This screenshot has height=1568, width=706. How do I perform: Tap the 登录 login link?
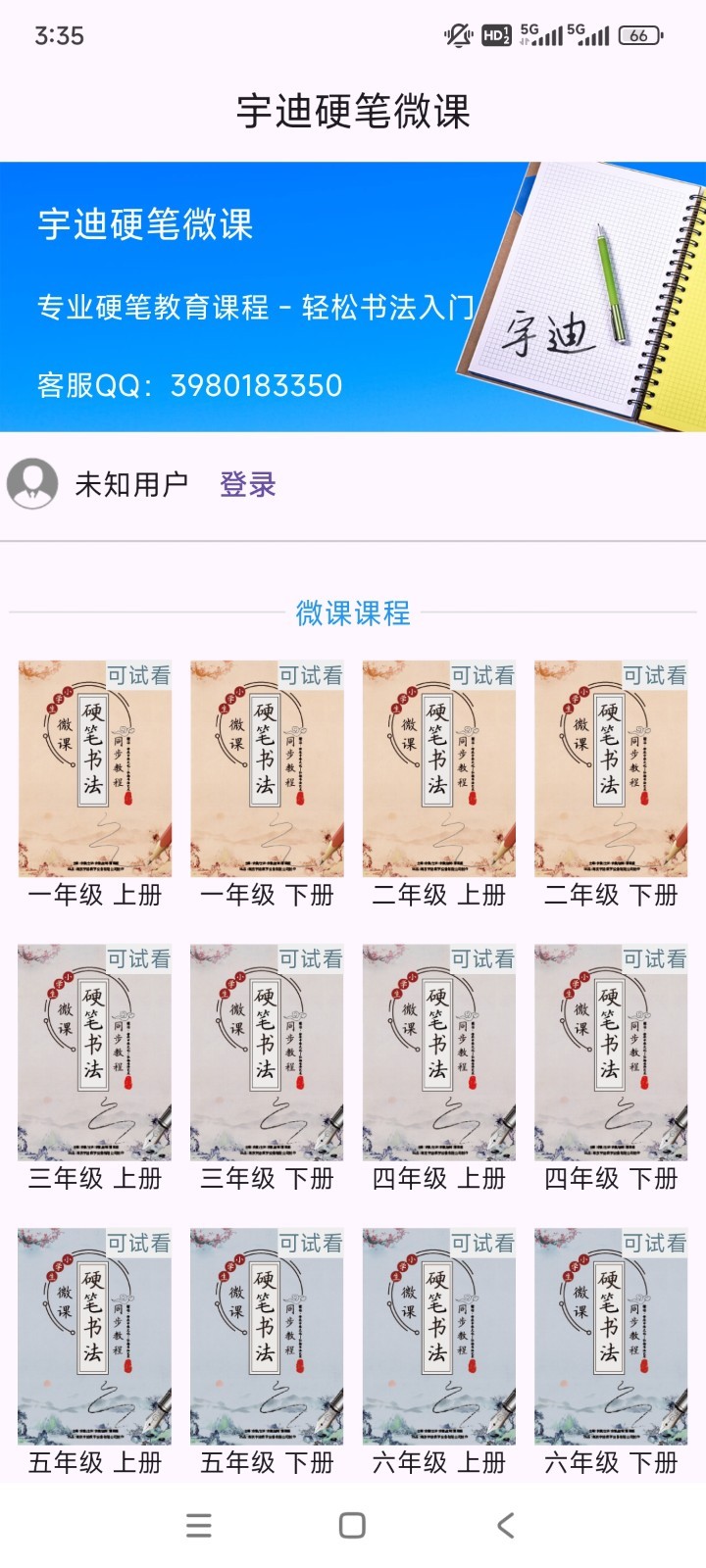coord(247,484)
